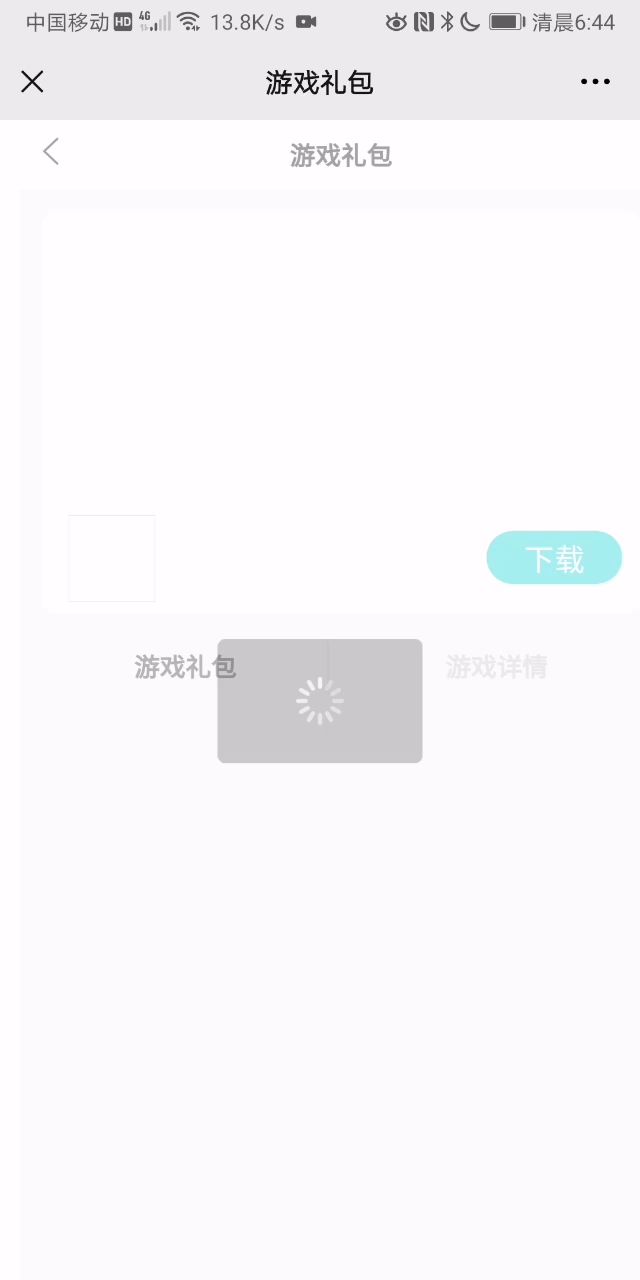Tap the 下载 button
This screenshot has width=640, height=1280.
point(554,558)
